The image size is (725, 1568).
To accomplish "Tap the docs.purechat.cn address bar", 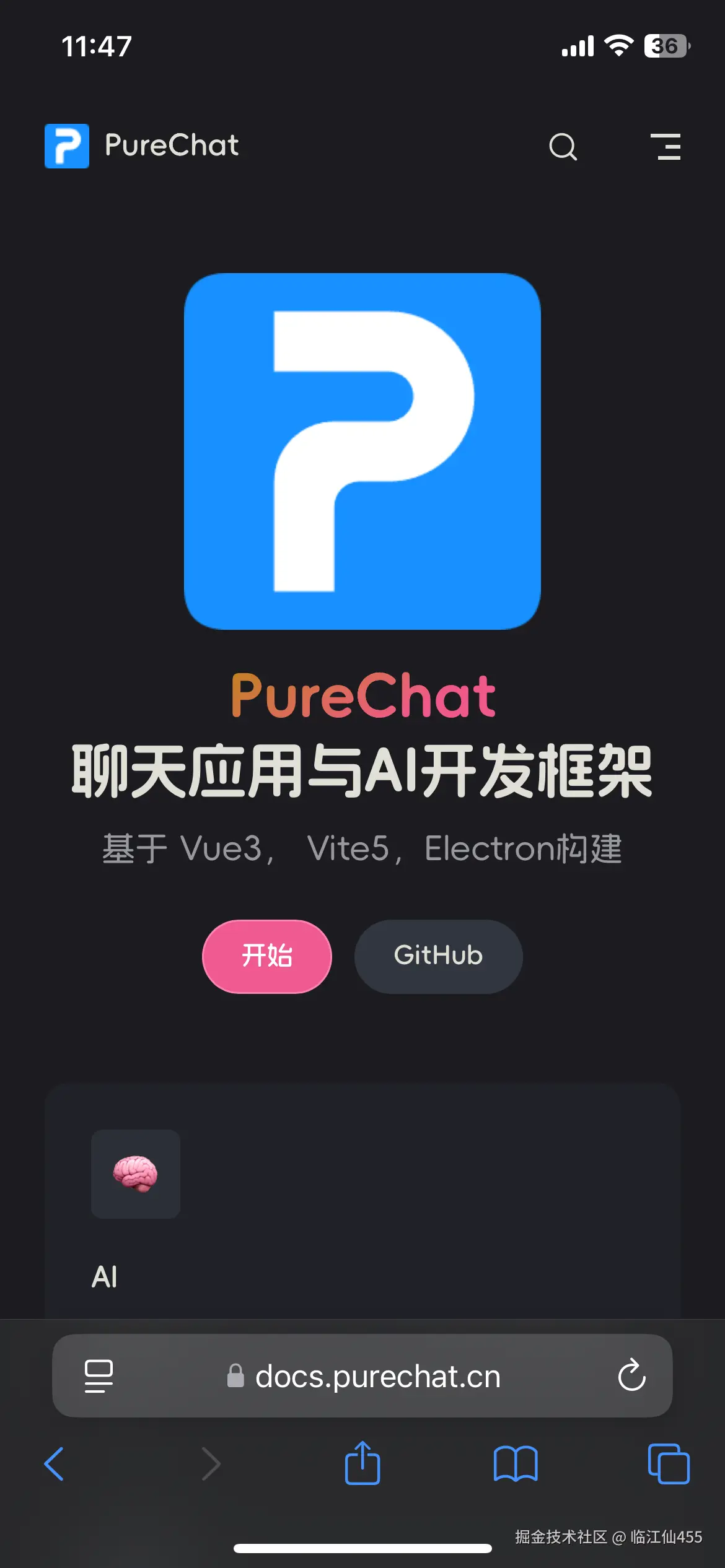I will click(378, 1377).
